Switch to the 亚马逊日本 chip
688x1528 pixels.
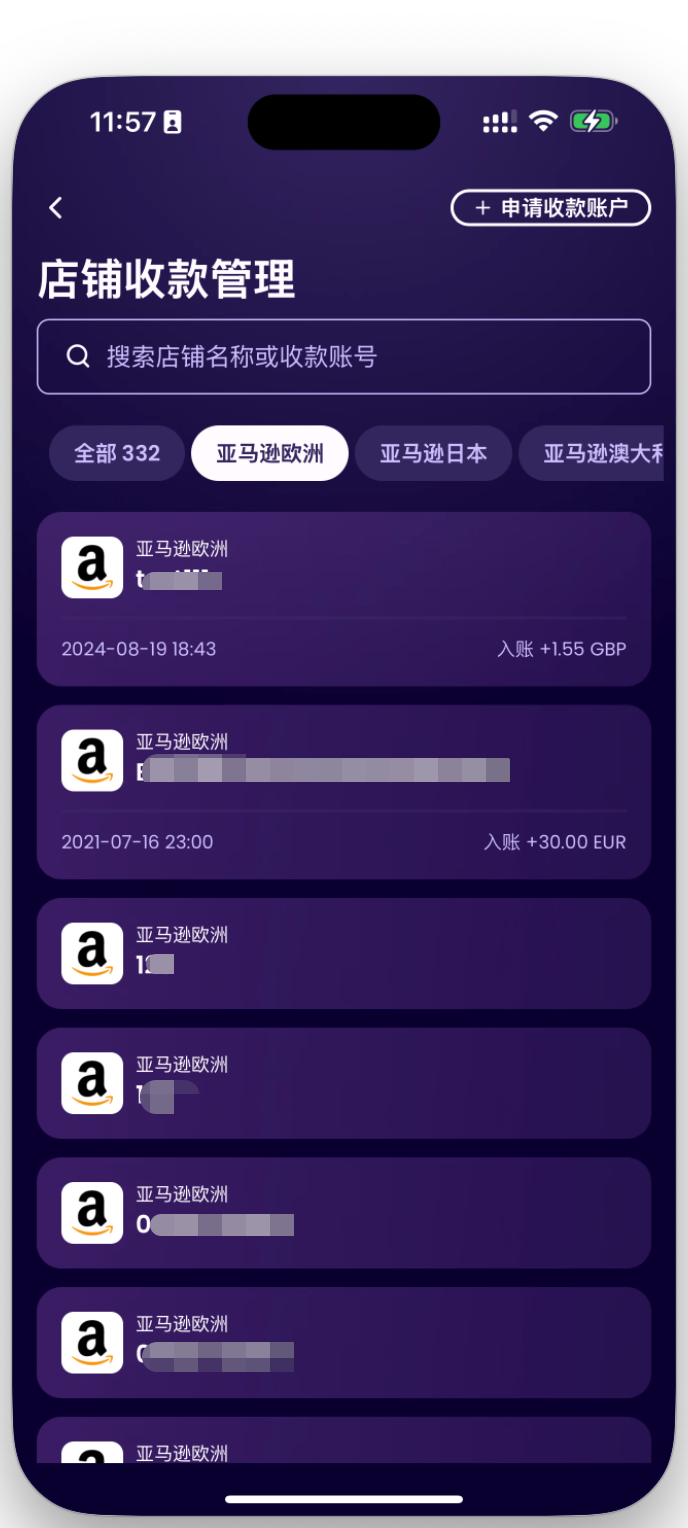[x=433, y=453]
